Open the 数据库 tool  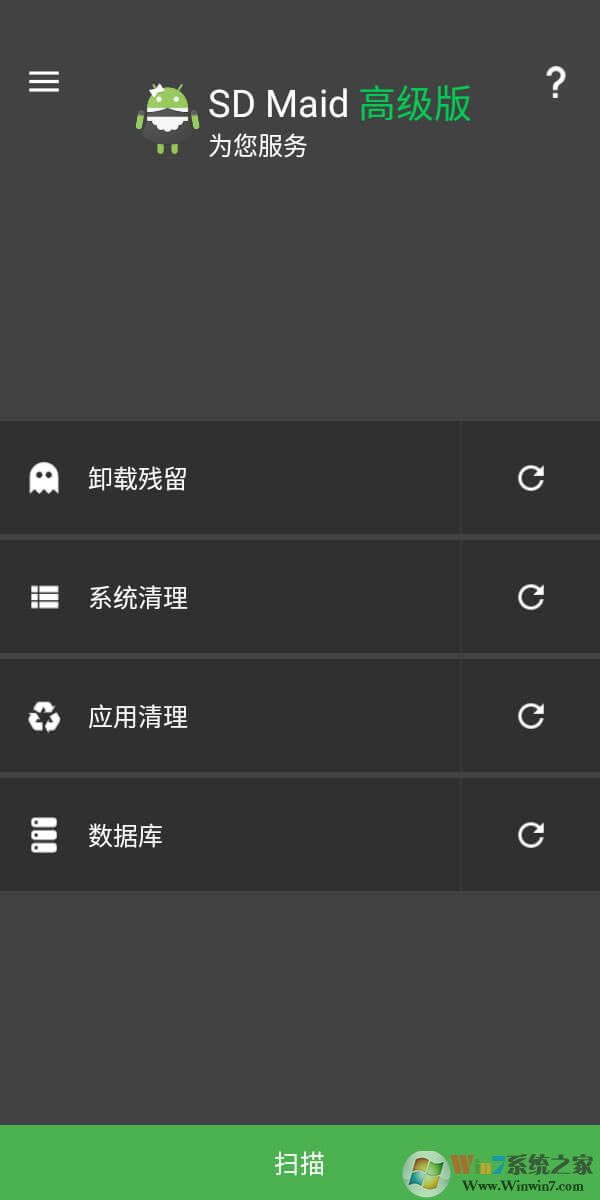pyautogui.click(x=230, y=835)
